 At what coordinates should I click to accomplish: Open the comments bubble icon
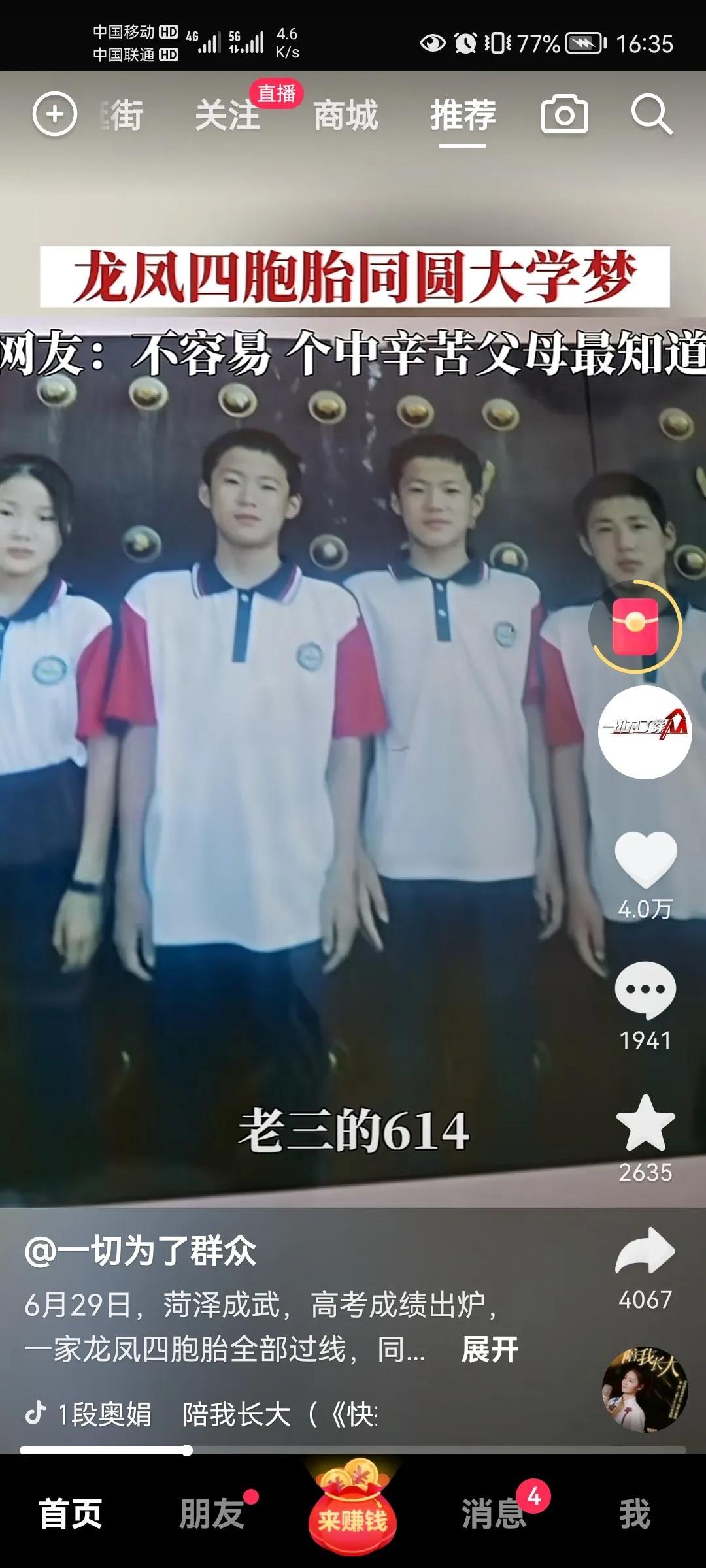(x=645, y=990)
